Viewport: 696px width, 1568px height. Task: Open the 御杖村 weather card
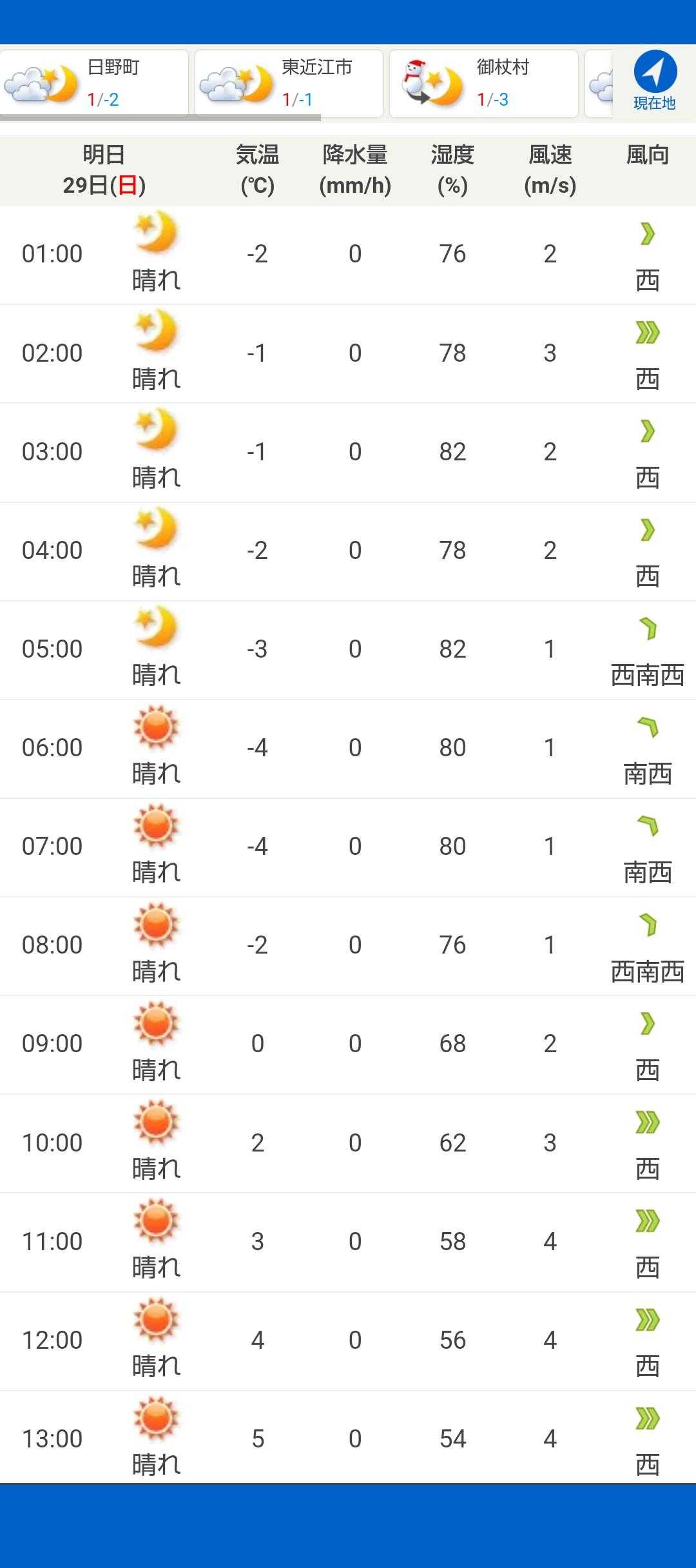(483, 83)
